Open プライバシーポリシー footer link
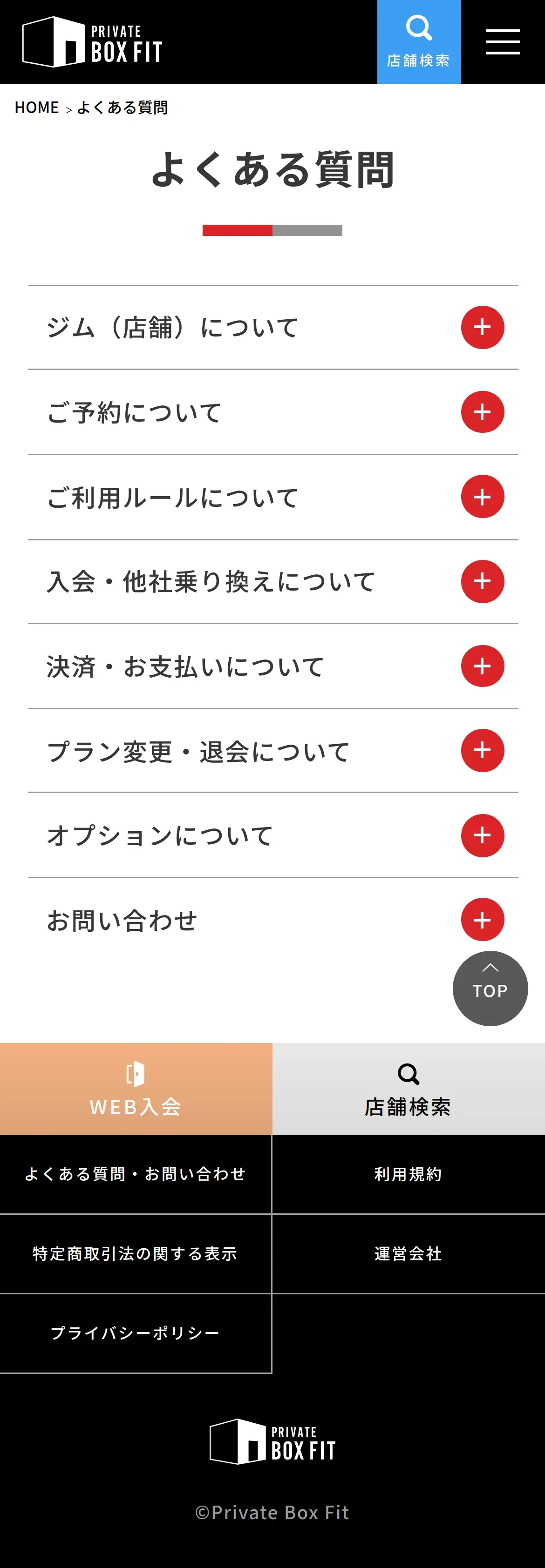The height and width of the screenshot is (1568, 545). 135,1333
